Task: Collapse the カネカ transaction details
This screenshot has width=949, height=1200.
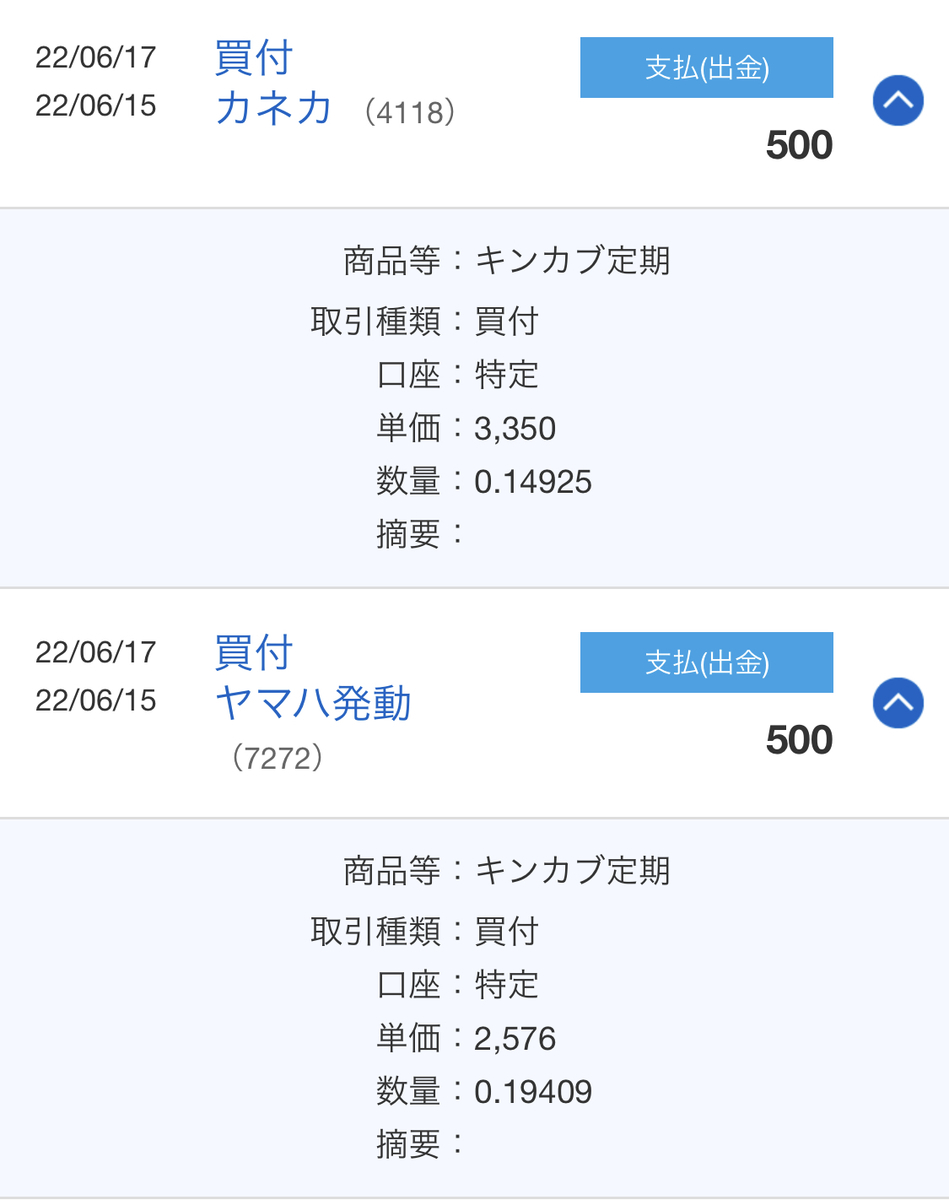Action: [x=897, y=101]
